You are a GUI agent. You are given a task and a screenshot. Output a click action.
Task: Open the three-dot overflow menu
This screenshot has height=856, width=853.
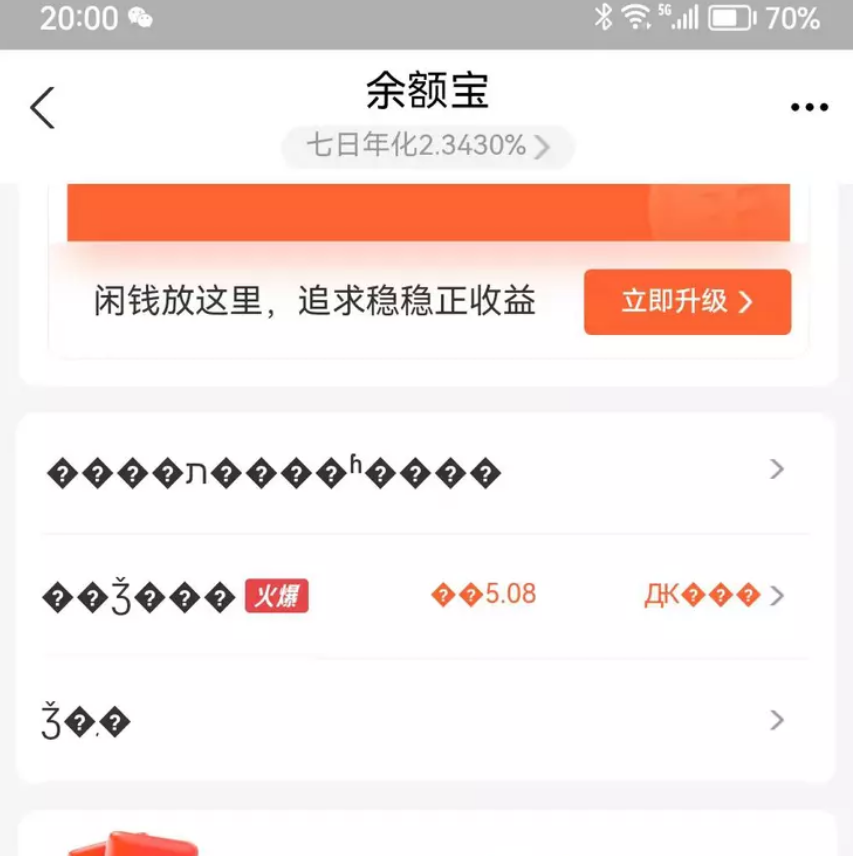click(x=809, y=108)
